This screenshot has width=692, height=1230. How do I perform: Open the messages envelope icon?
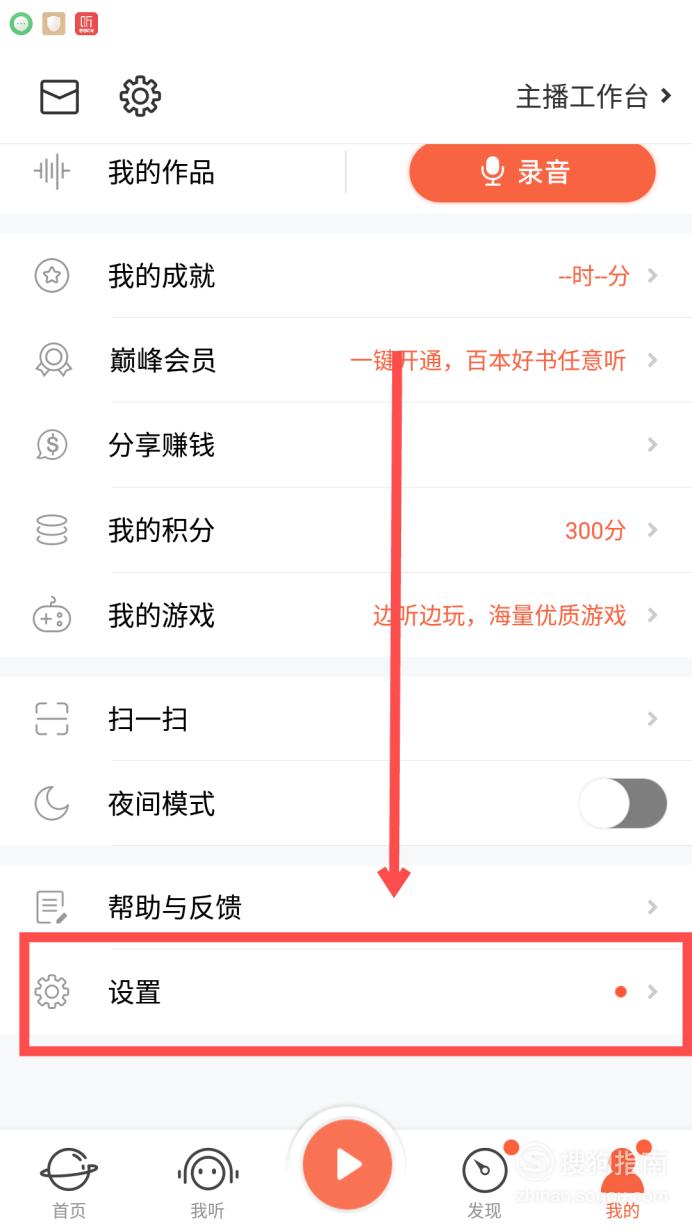pos(59,96)
